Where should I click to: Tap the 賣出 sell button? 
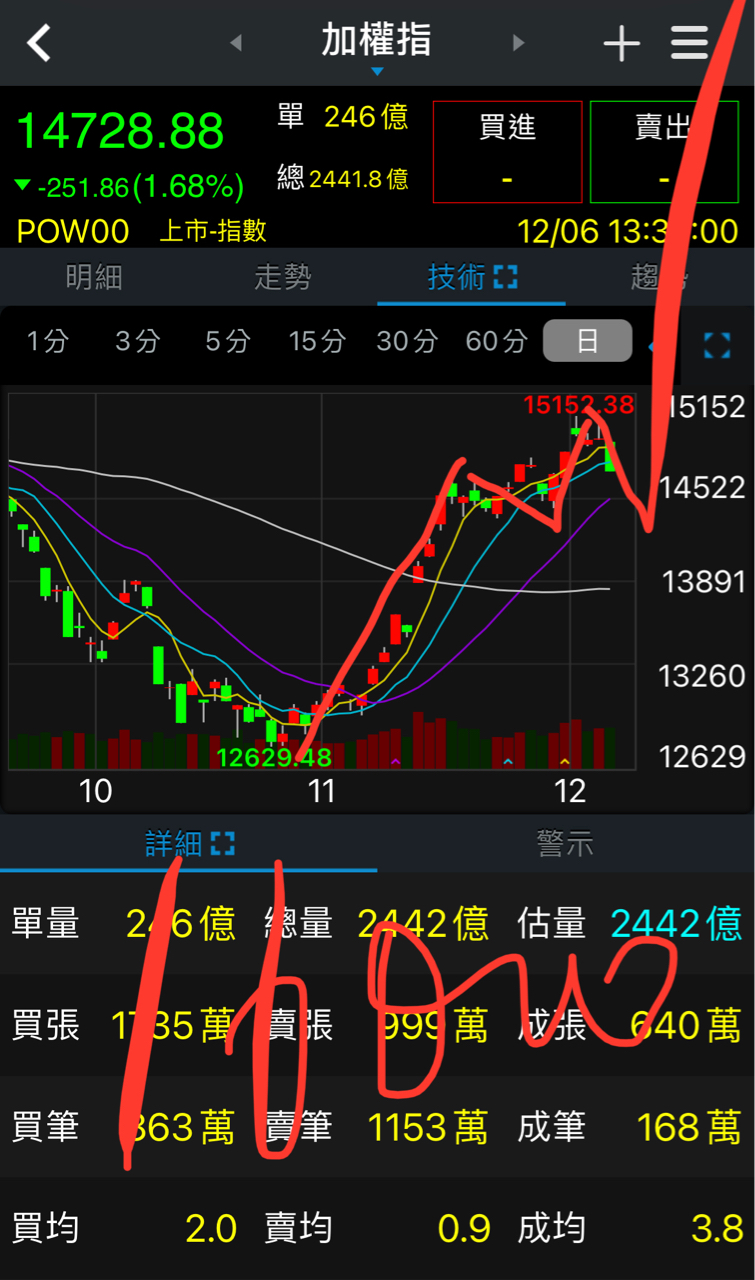tap(663, 151)
